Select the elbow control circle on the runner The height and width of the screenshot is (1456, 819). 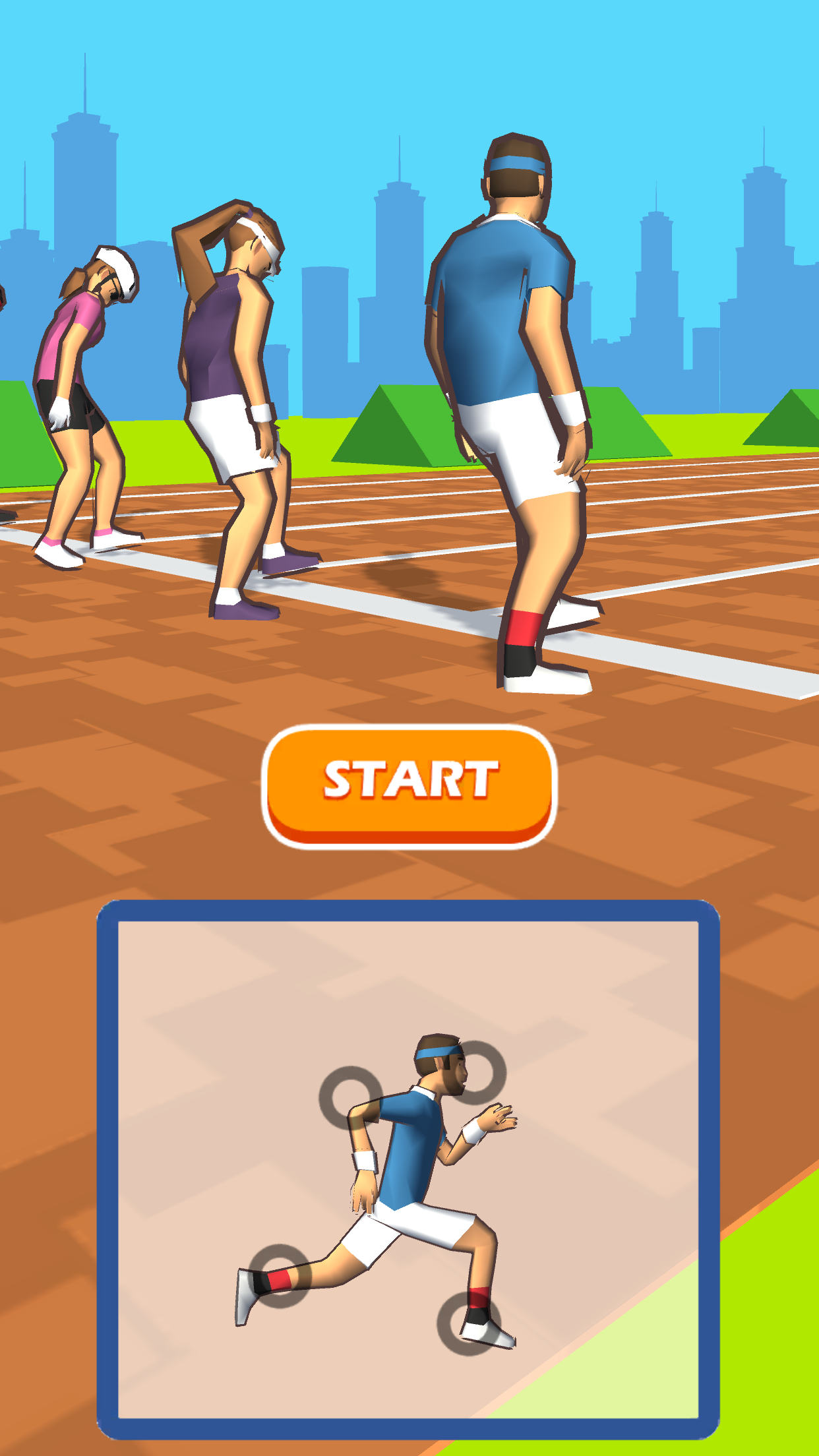click(x=351, y=1097)
